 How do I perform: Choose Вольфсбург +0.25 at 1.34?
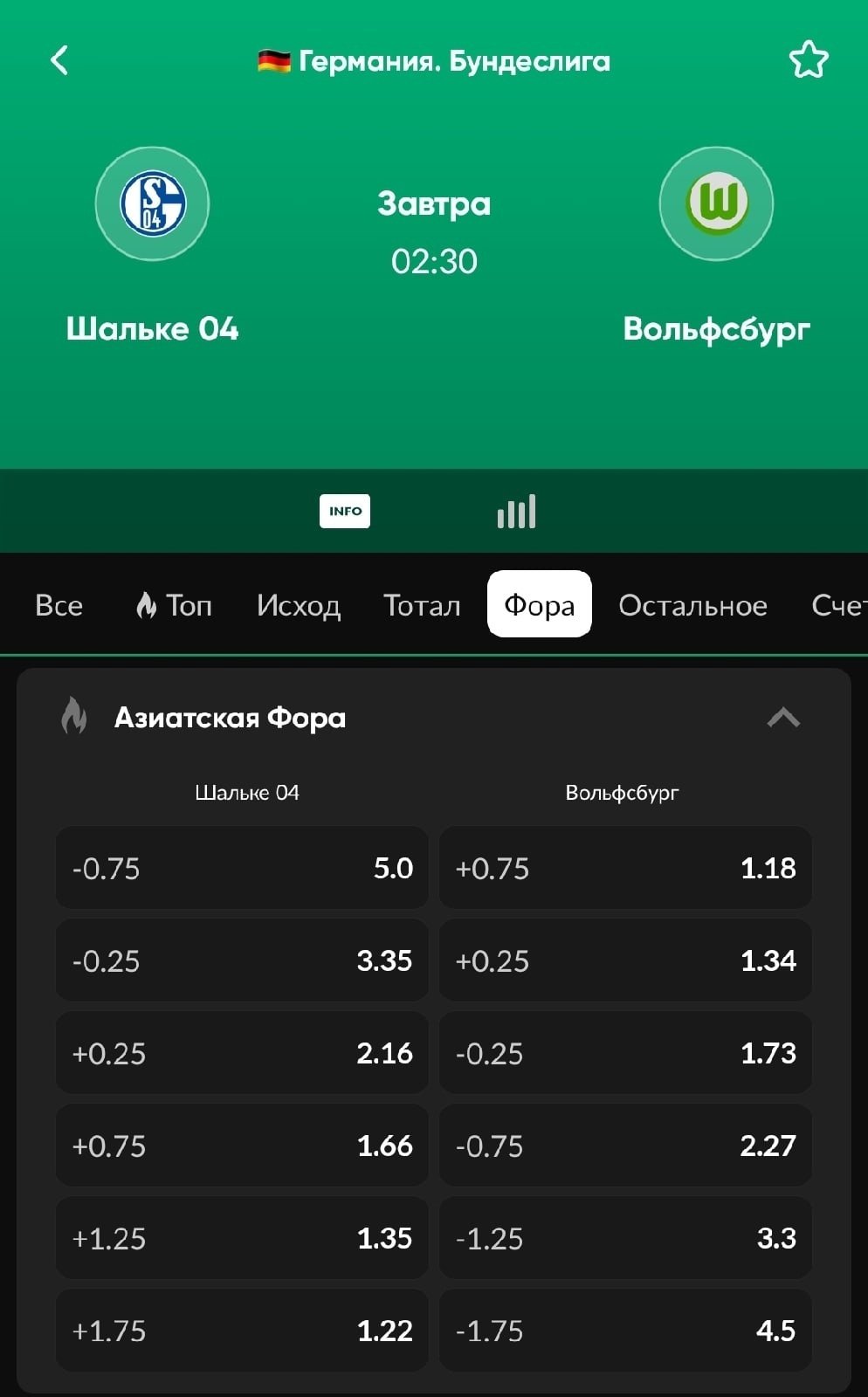coord(625,960)
